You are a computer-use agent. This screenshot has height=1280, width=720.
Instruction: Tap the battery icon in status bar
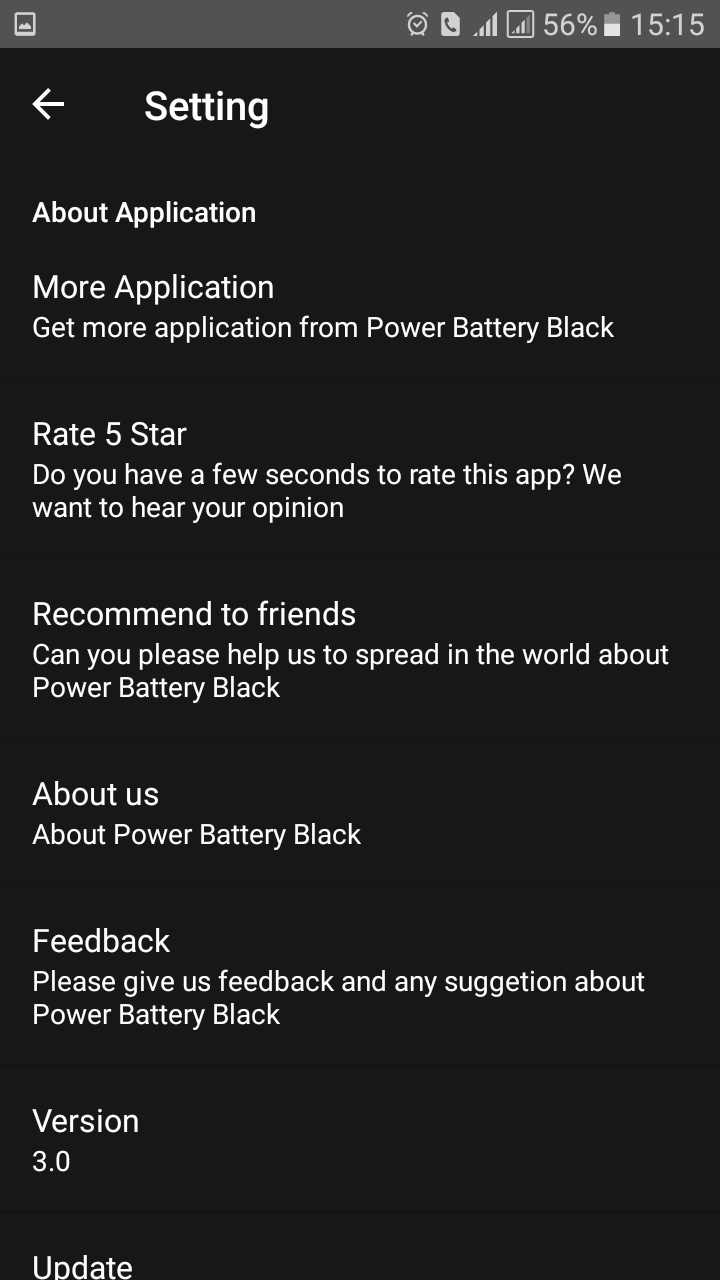coord(610,23)
